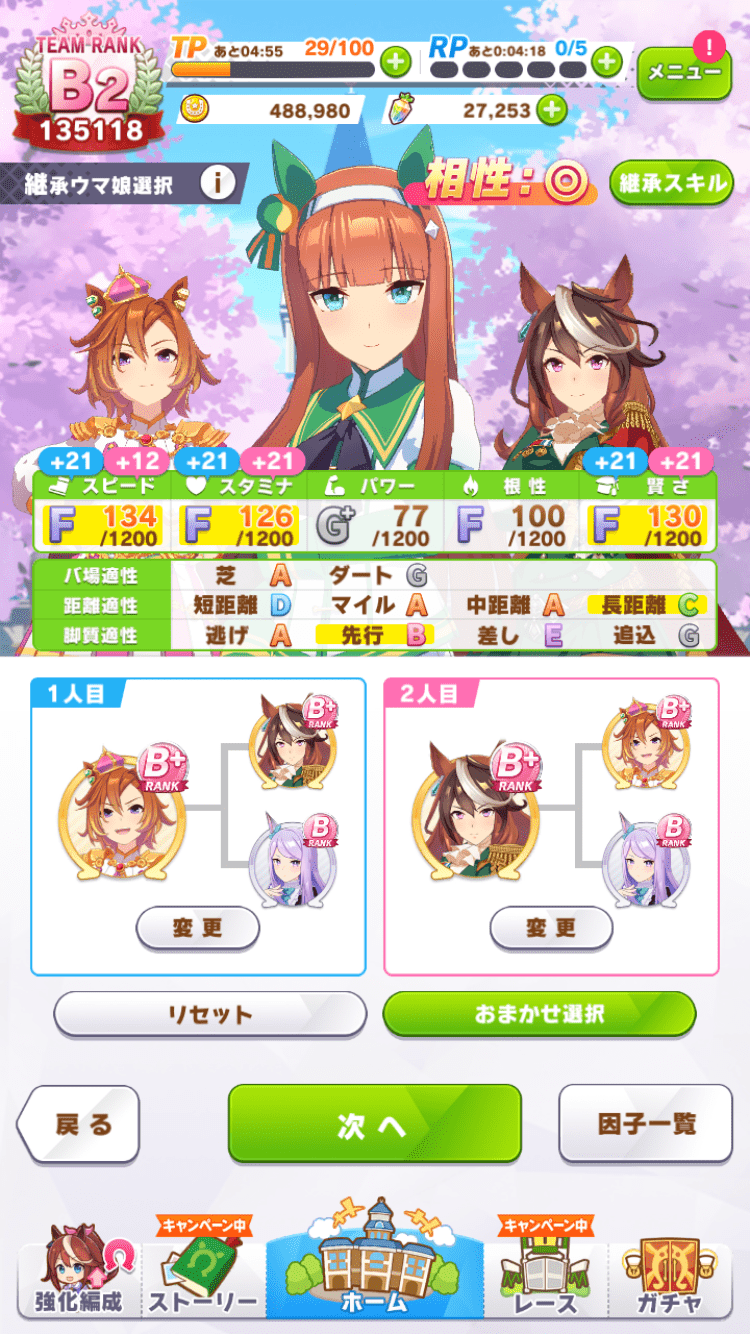Use おまかせ選択 auto-select
The height and width of the screenshot is (1334, 750).
539,1014
